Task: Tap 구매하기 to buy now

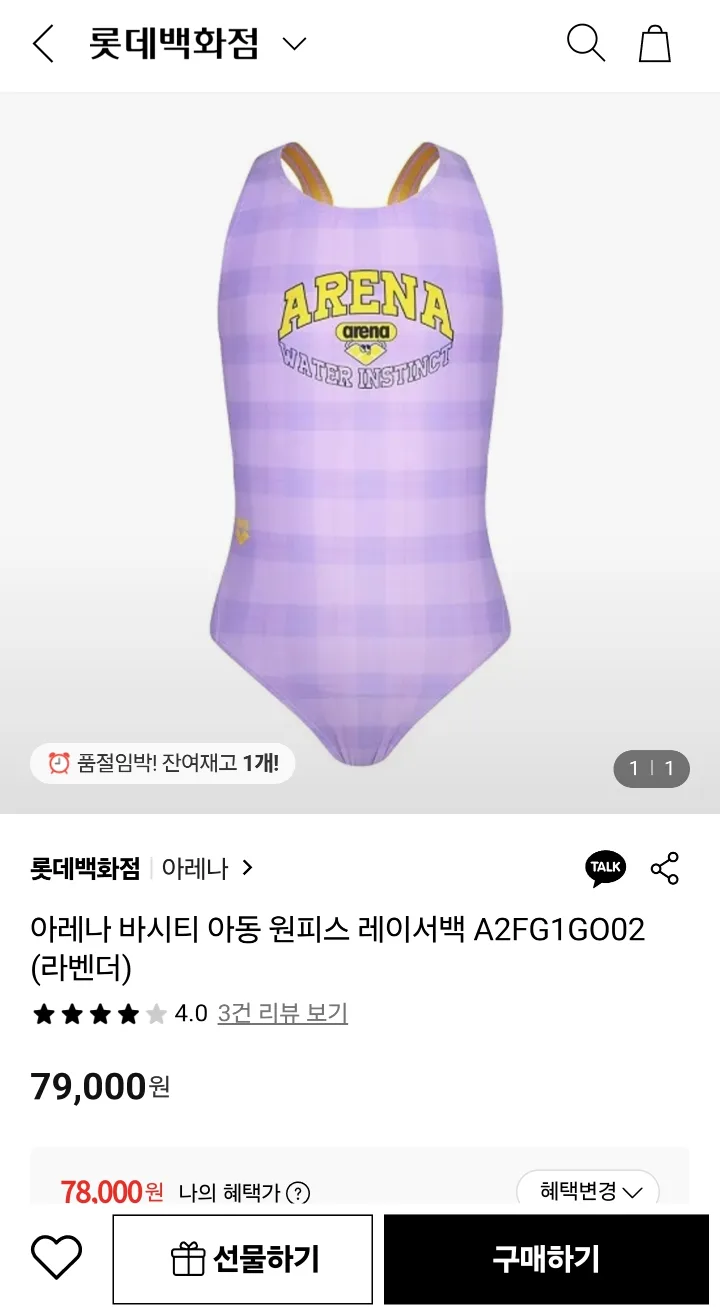Action: click(546, 1259)
